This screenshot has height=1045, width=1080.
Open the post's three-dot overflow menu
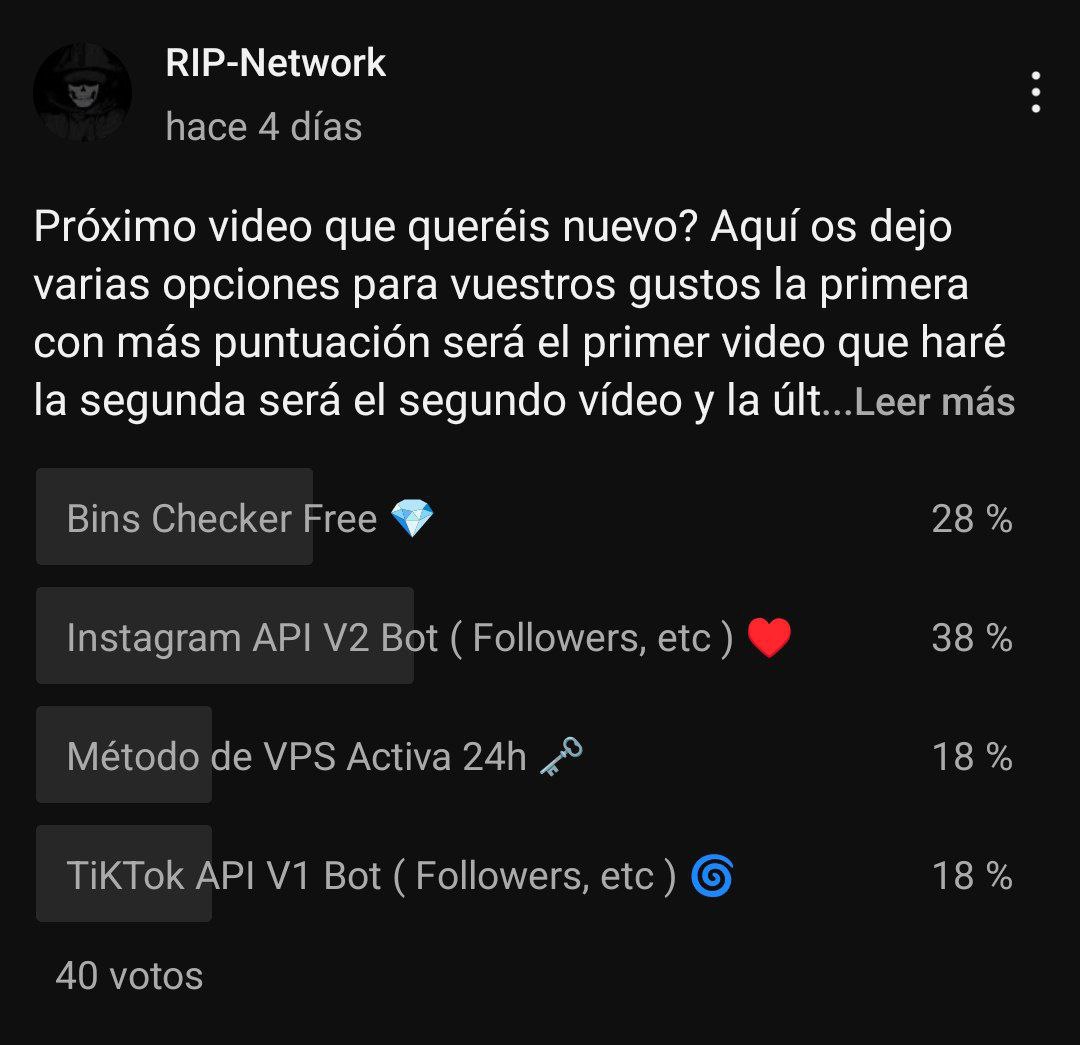[x=1036, y=92]
